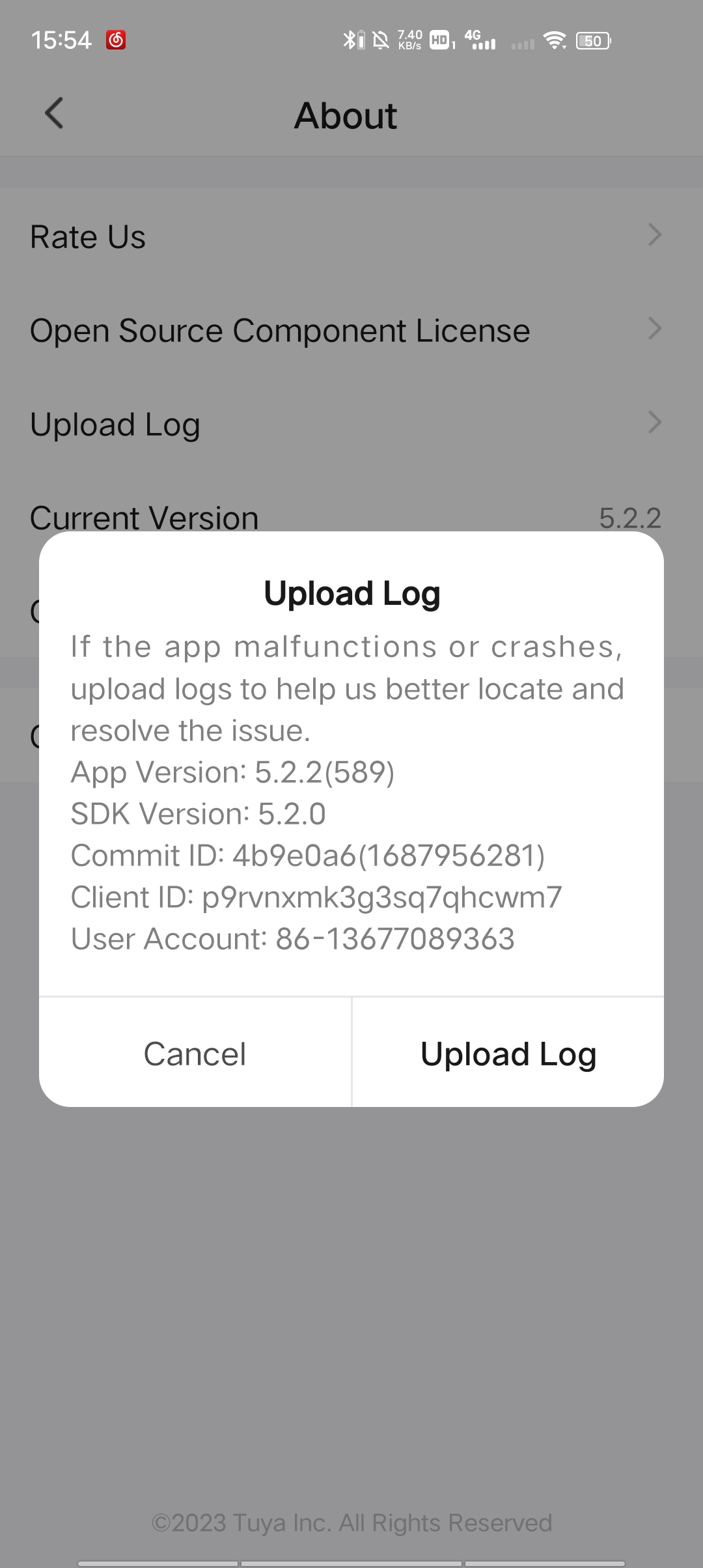
Task: Open Open Source Component License
Action: point(351,330)
